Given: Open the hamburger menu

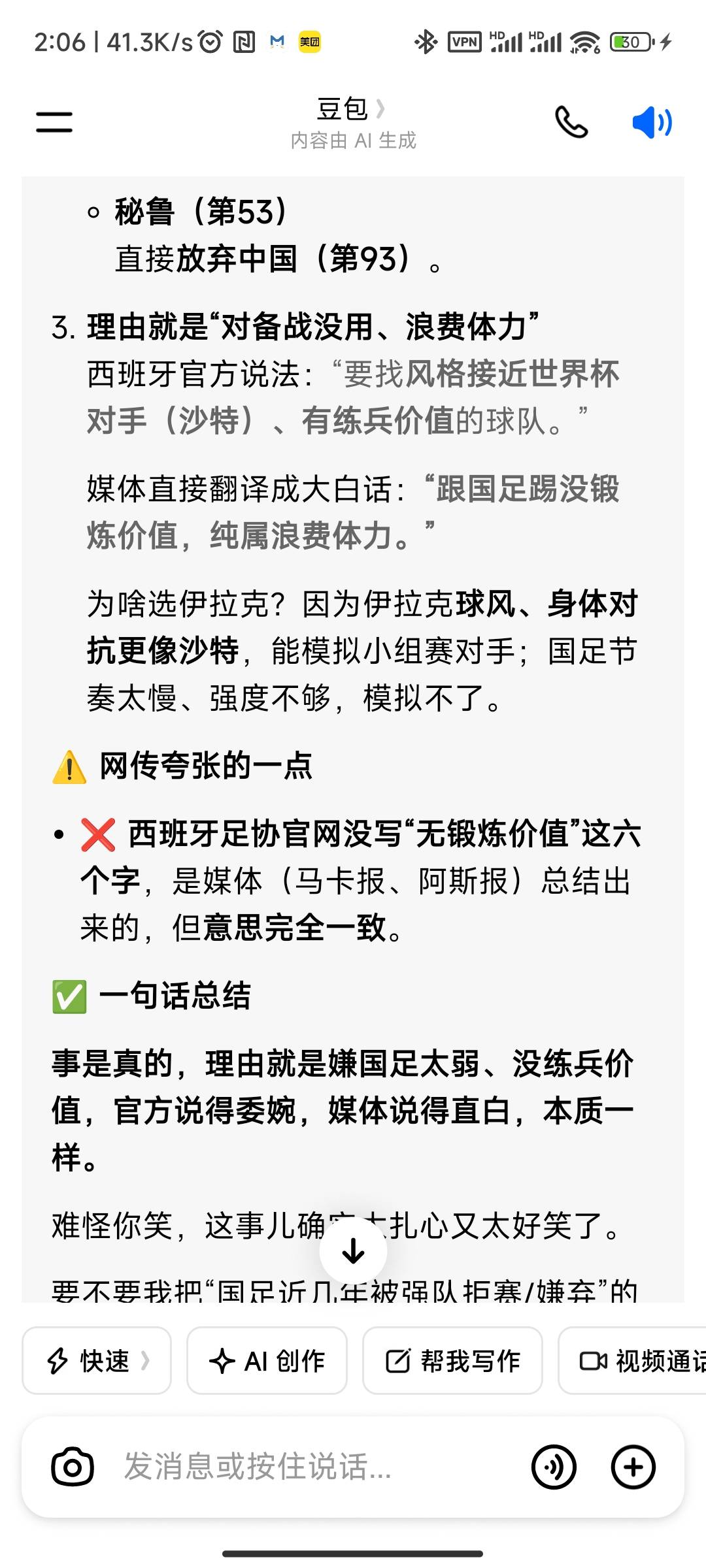Looking at the screenshot, I should (x=54, y=122).
